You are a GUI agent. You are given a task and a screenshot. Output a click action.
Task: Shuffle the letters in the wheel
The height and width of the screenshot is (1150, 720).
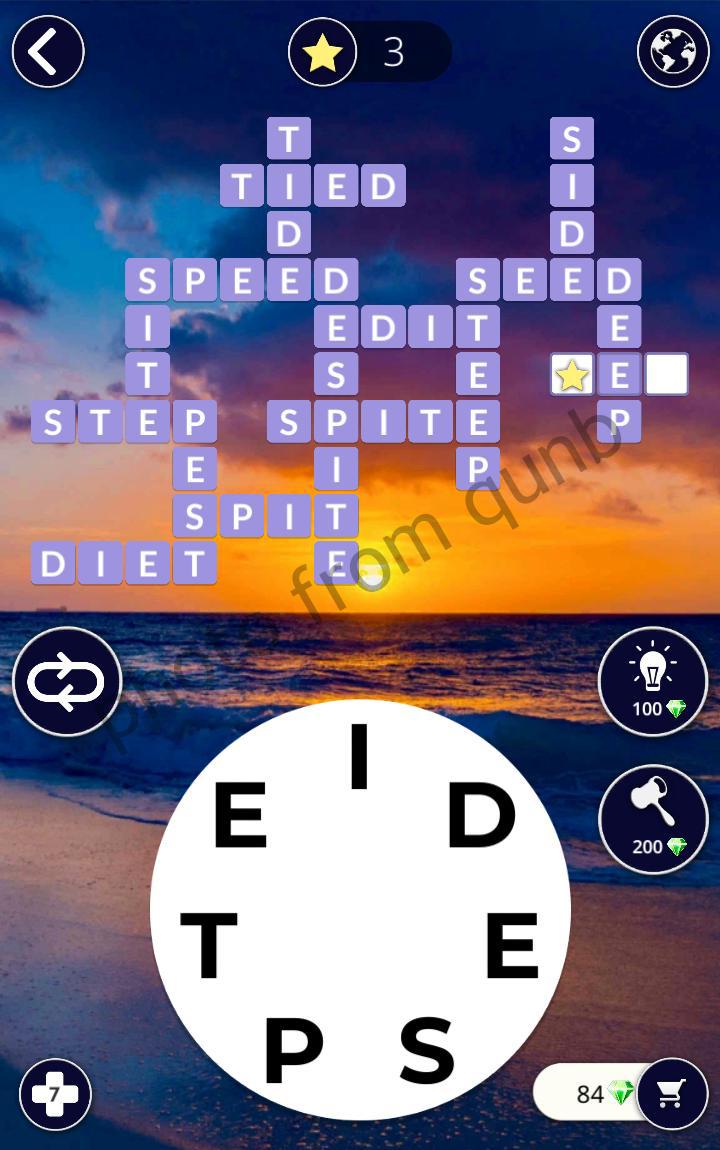pyautogui.click(x=66, y=682)
